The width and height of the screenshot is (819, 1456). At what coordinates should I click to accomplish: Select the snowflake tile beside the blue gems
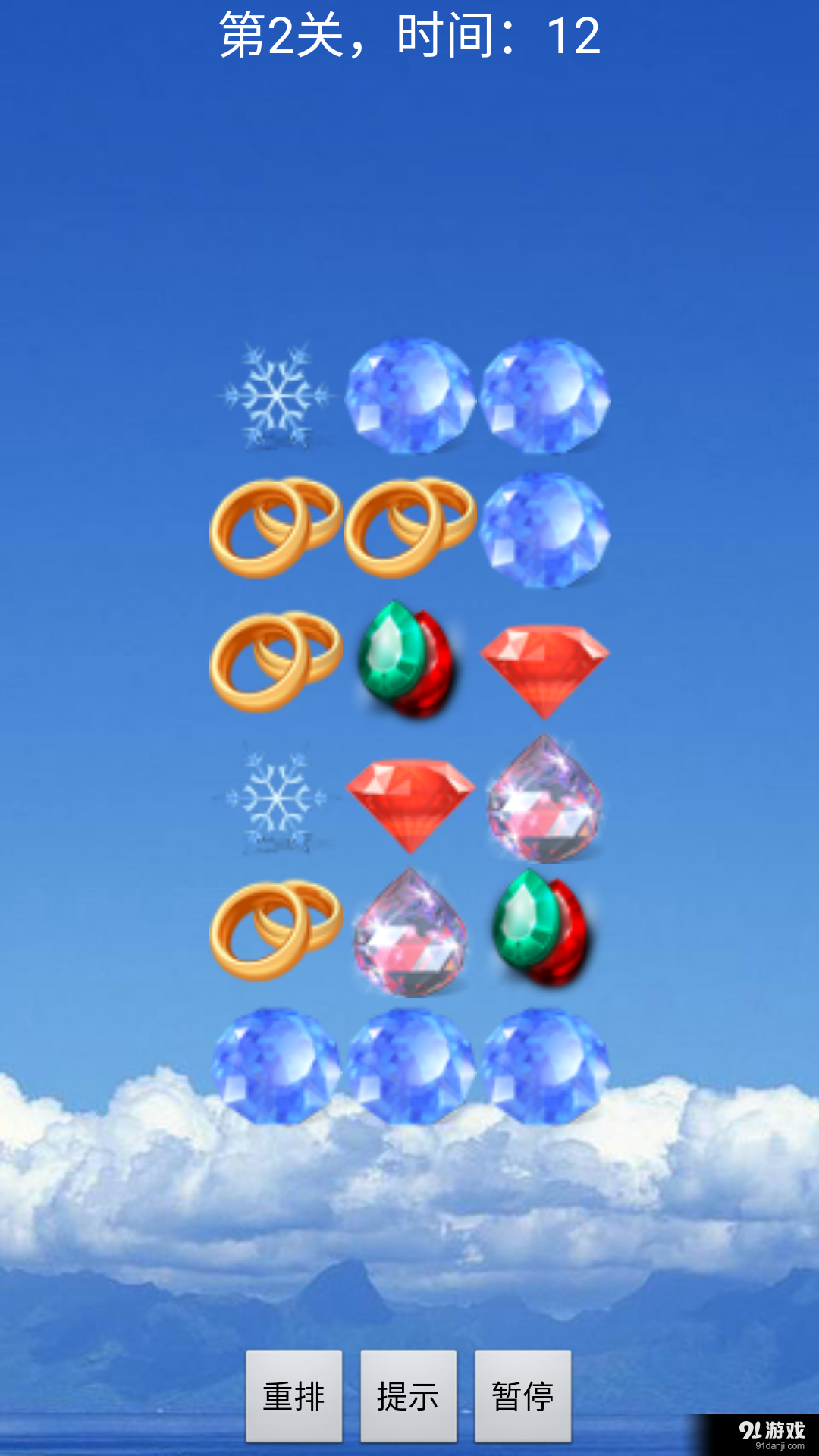pyautogui.click(x=276, y=396)
